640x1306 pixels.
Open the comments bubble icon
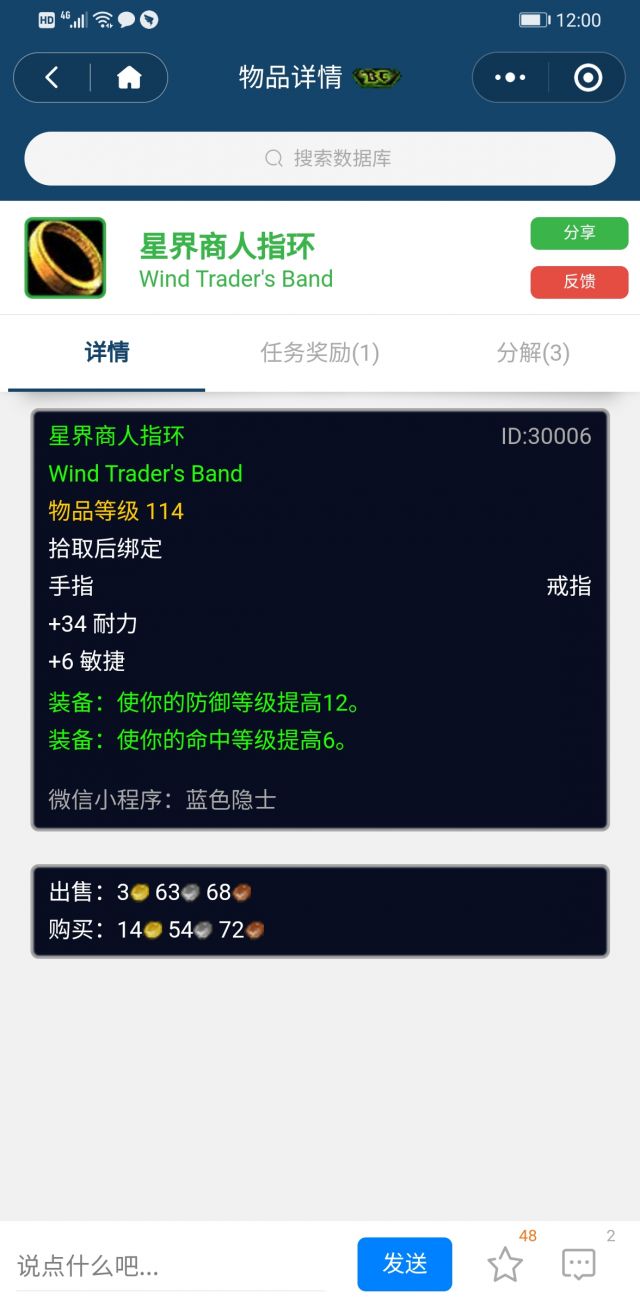click(579, 1265)
